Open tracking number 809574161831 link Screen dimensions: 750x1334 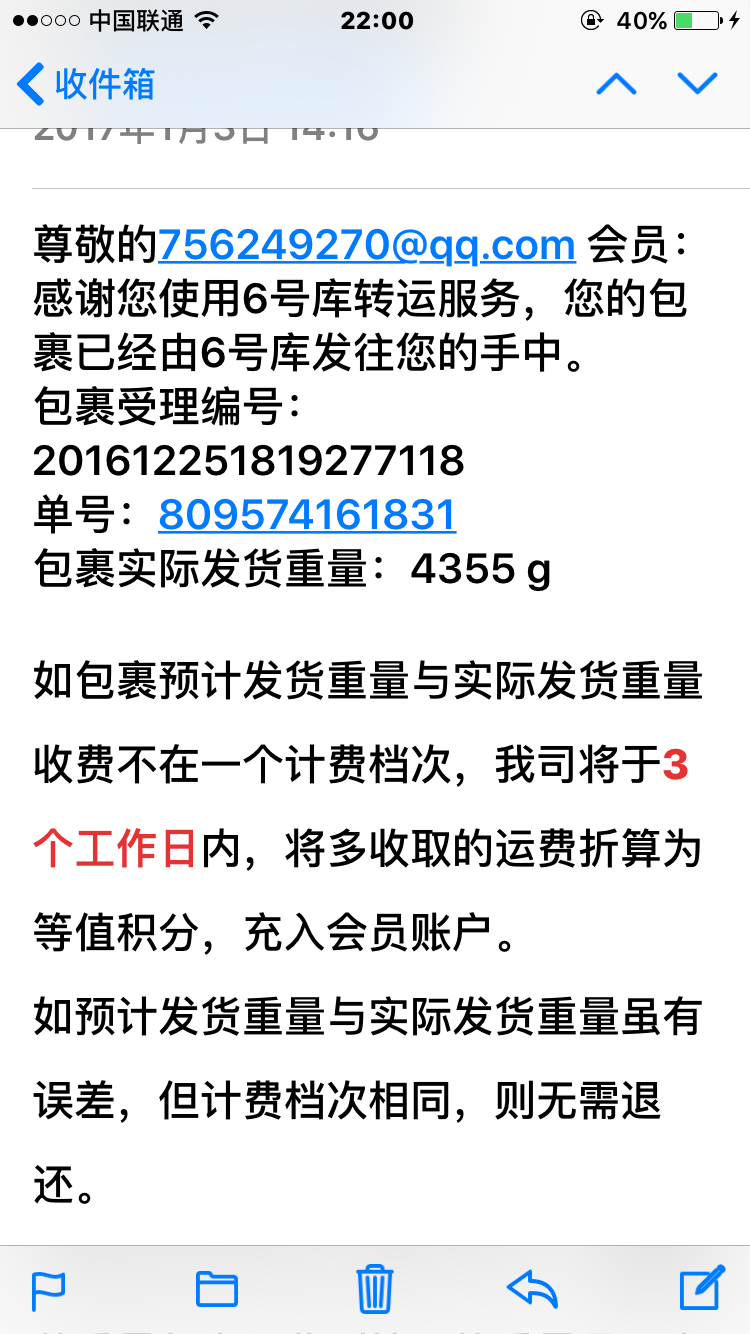(307, 515)
